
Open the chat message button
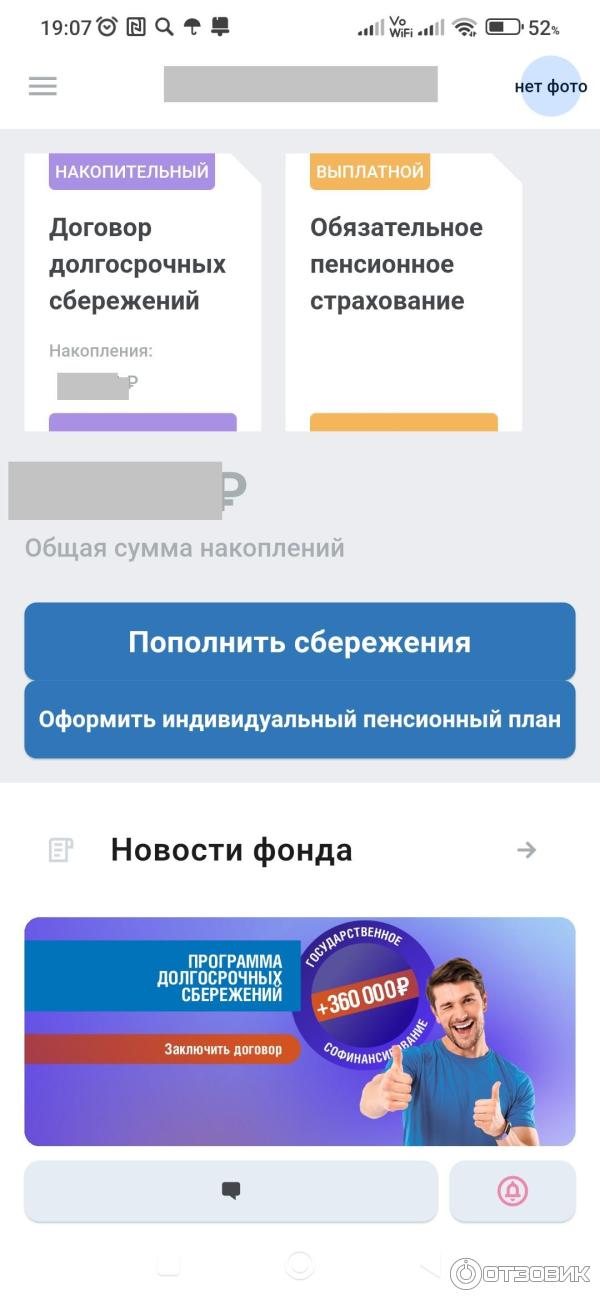[x=231, y=1190]
